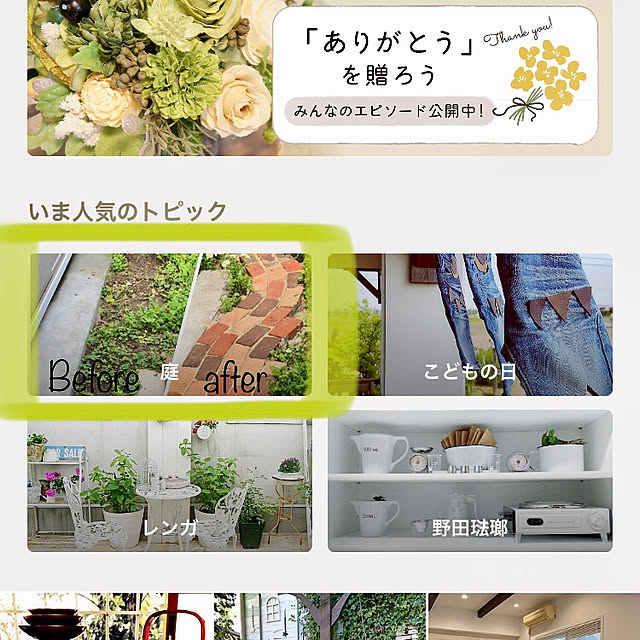Open the こどもの日 topic tile
The image size is (640, 640).
tap(470, 325)
